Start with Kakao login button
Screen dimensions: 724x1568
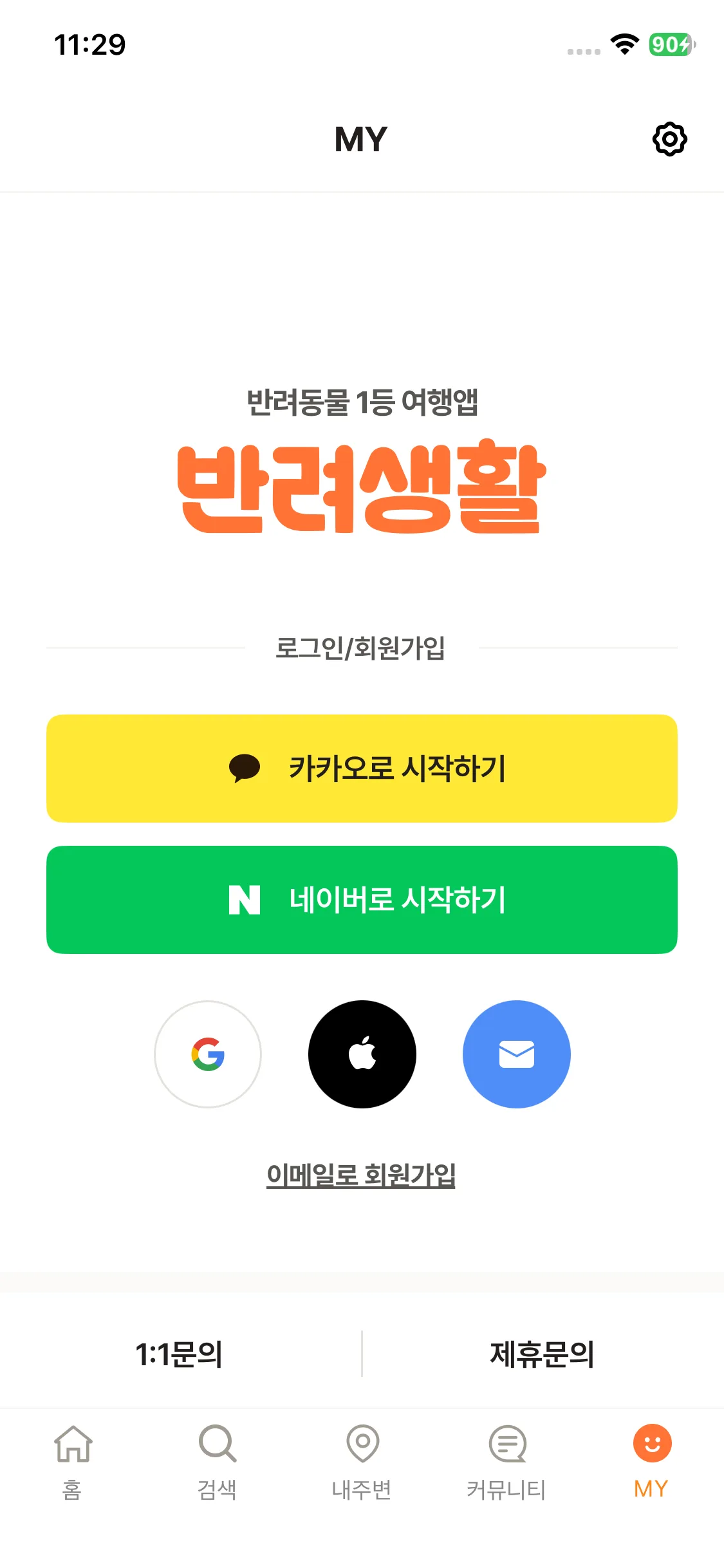coord(362,768)
